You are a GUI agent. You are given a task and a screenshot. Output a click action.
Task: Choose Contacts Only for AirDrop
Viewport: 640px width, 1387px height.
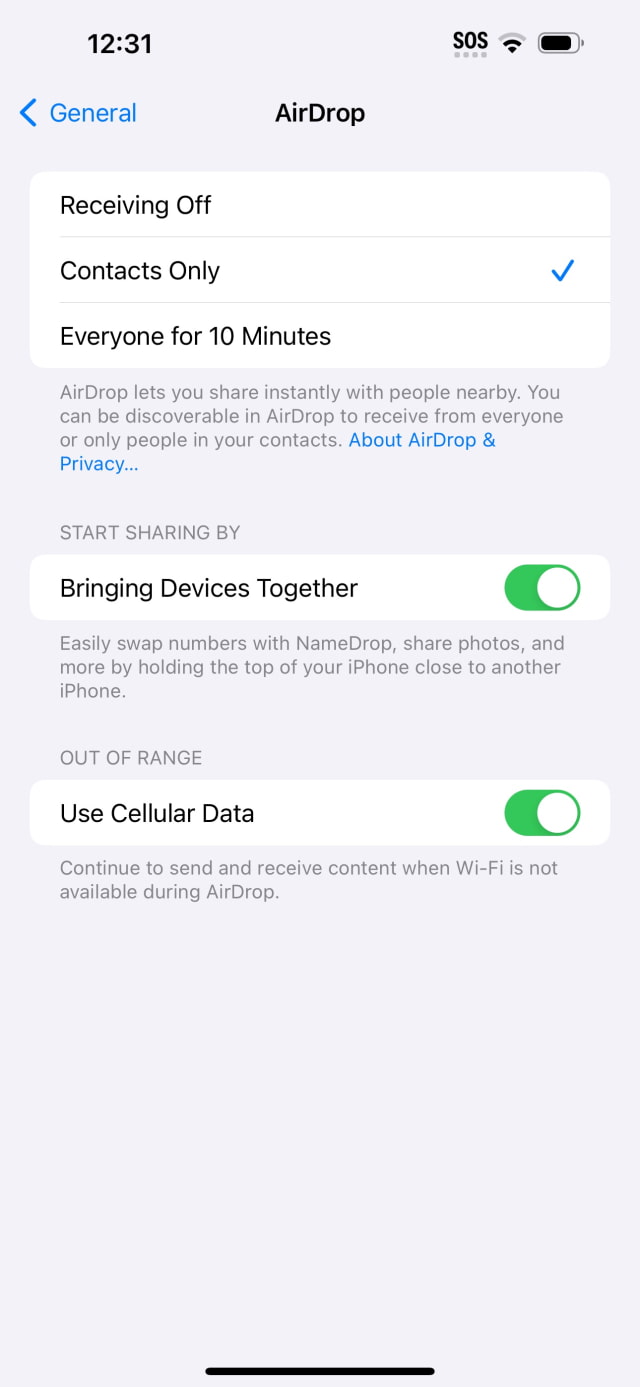point(319,271)
